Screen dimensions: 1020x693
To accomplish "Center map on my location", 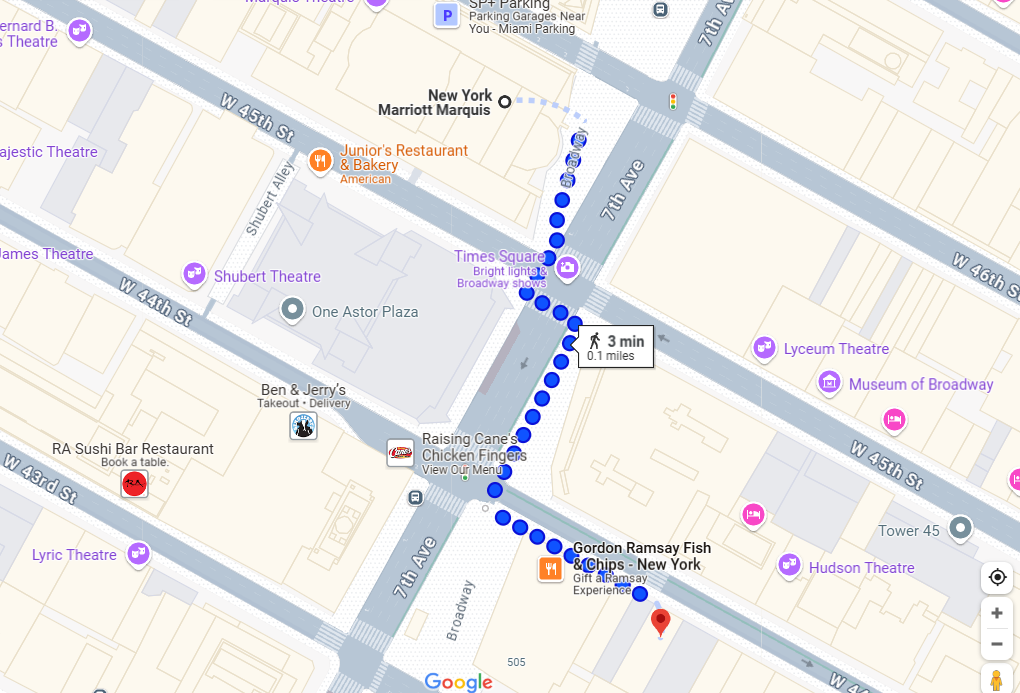I will click(x=996, y=577).
